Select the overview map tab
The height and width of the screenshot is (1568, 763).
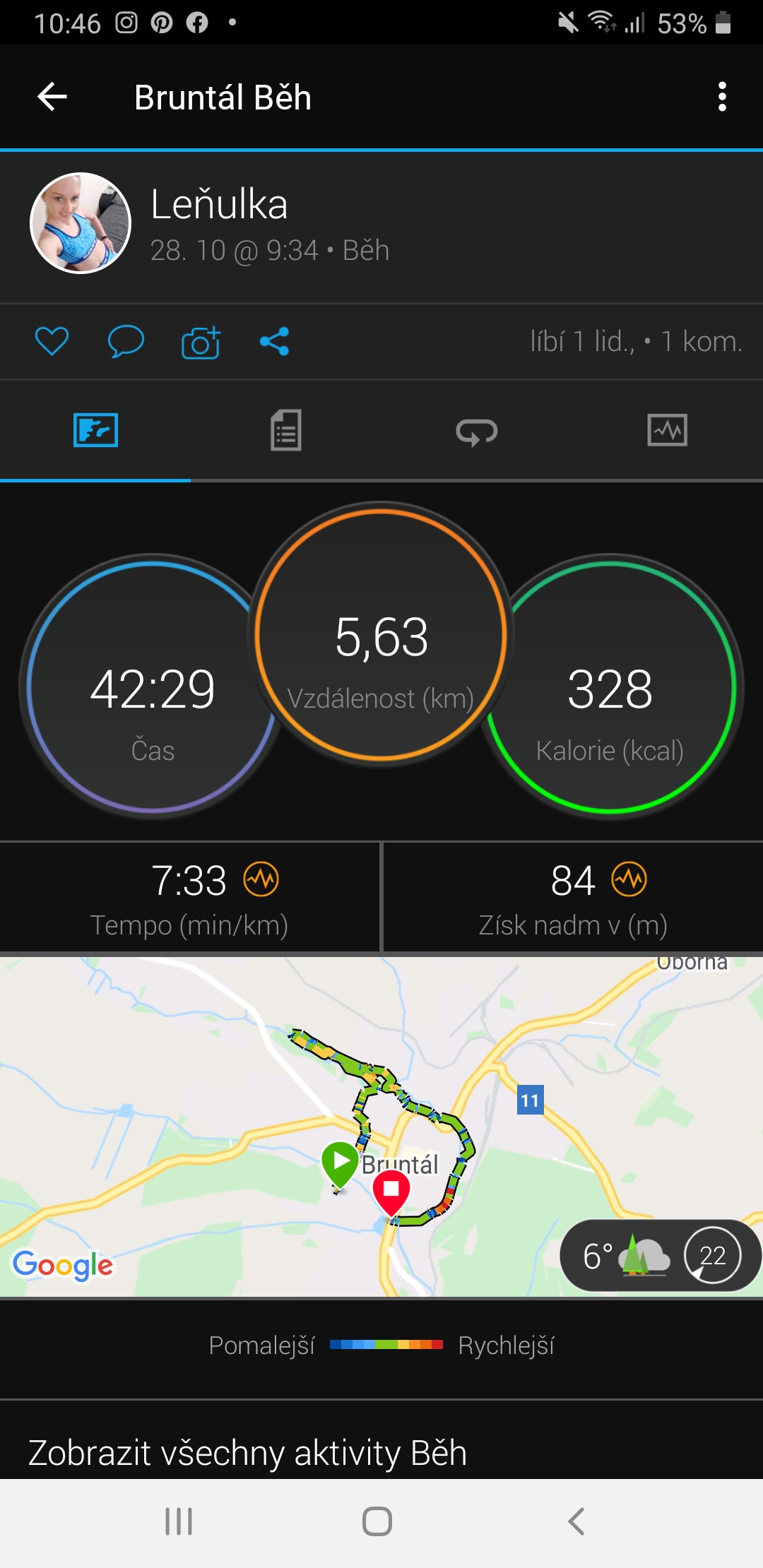[x=95, y=430]
